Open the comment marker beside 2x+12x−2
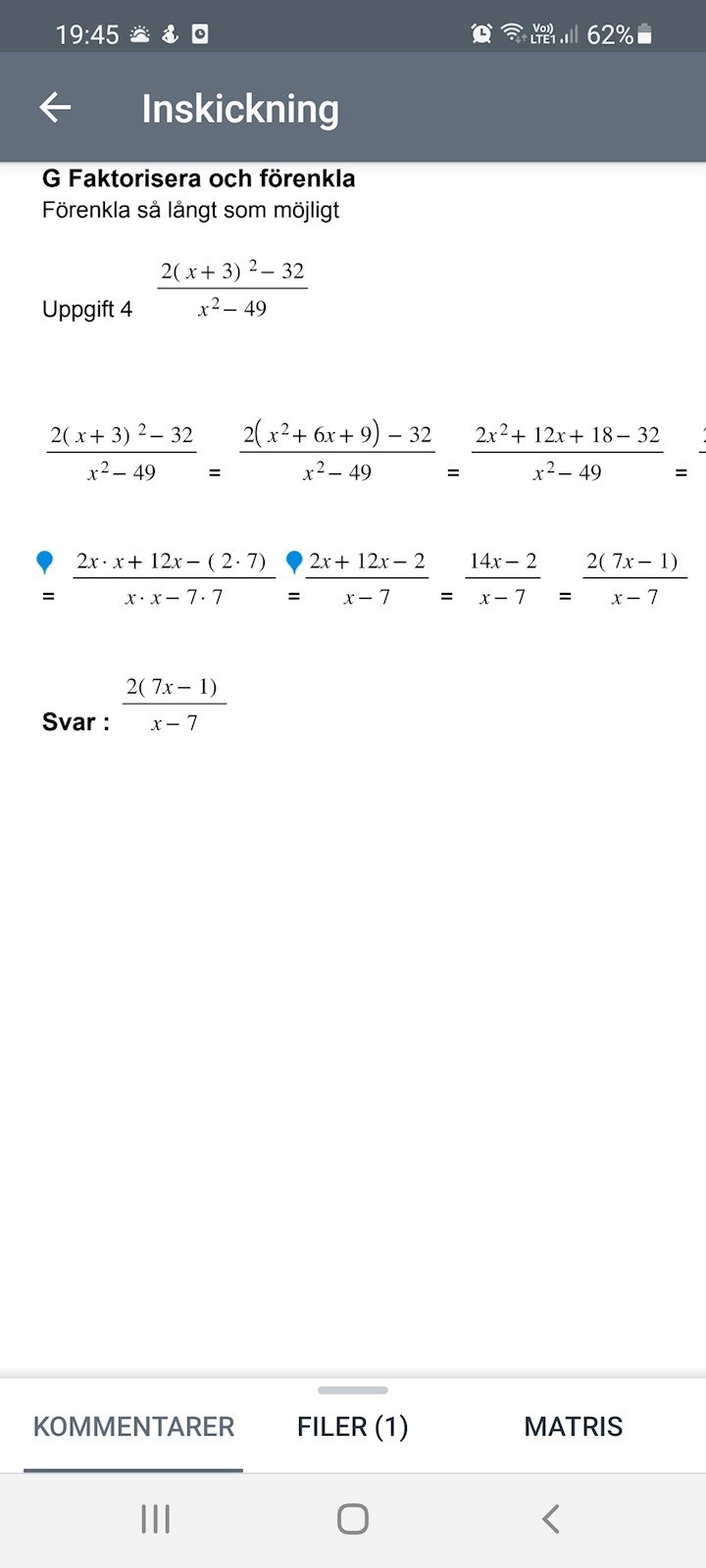This screenshot has width=706, height=1568. [293, 562]
